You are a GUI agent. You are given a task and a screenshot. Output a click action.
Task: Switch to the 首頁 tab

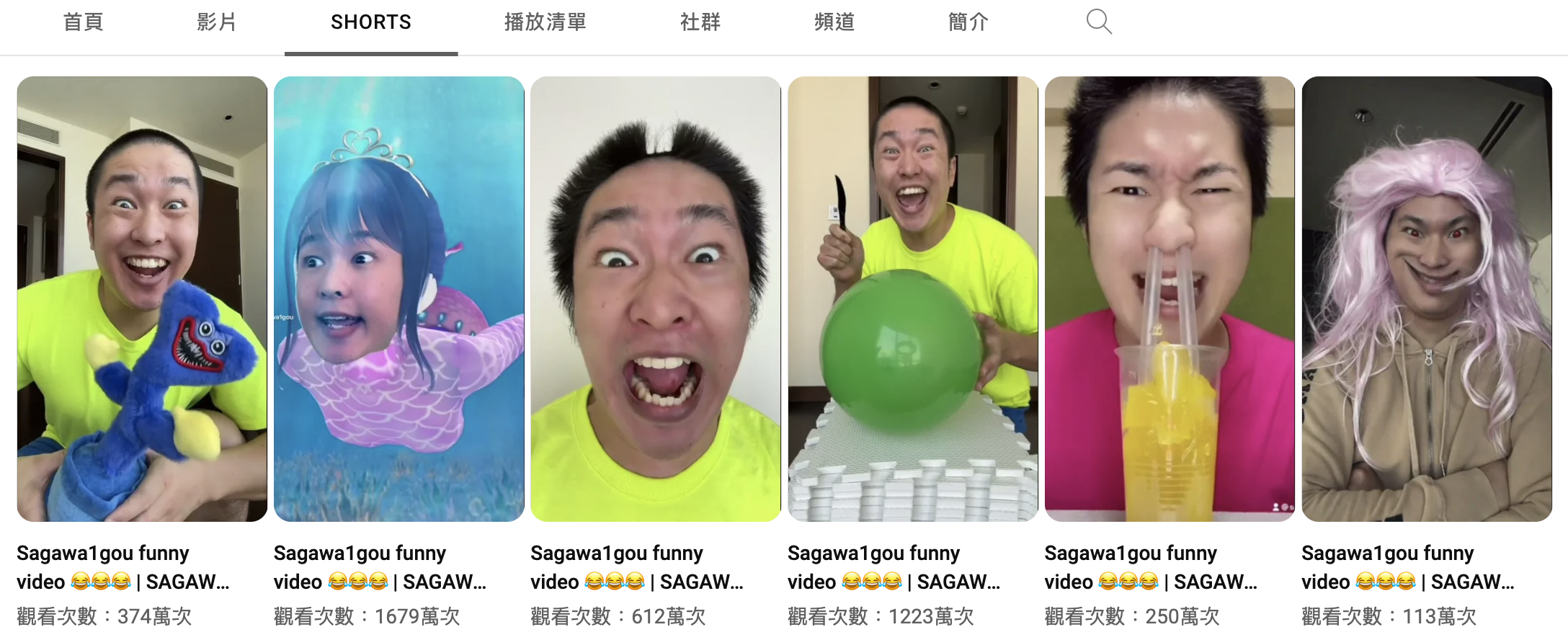tap(84, 22)
